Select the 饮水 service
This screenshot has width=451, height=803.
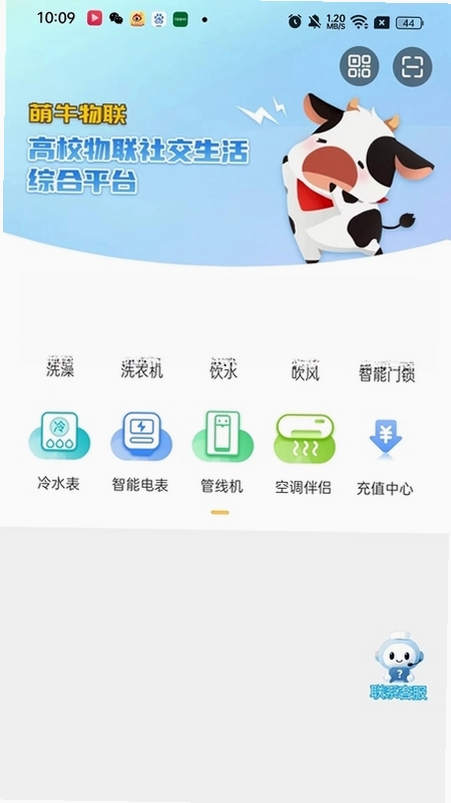(224, 369)
